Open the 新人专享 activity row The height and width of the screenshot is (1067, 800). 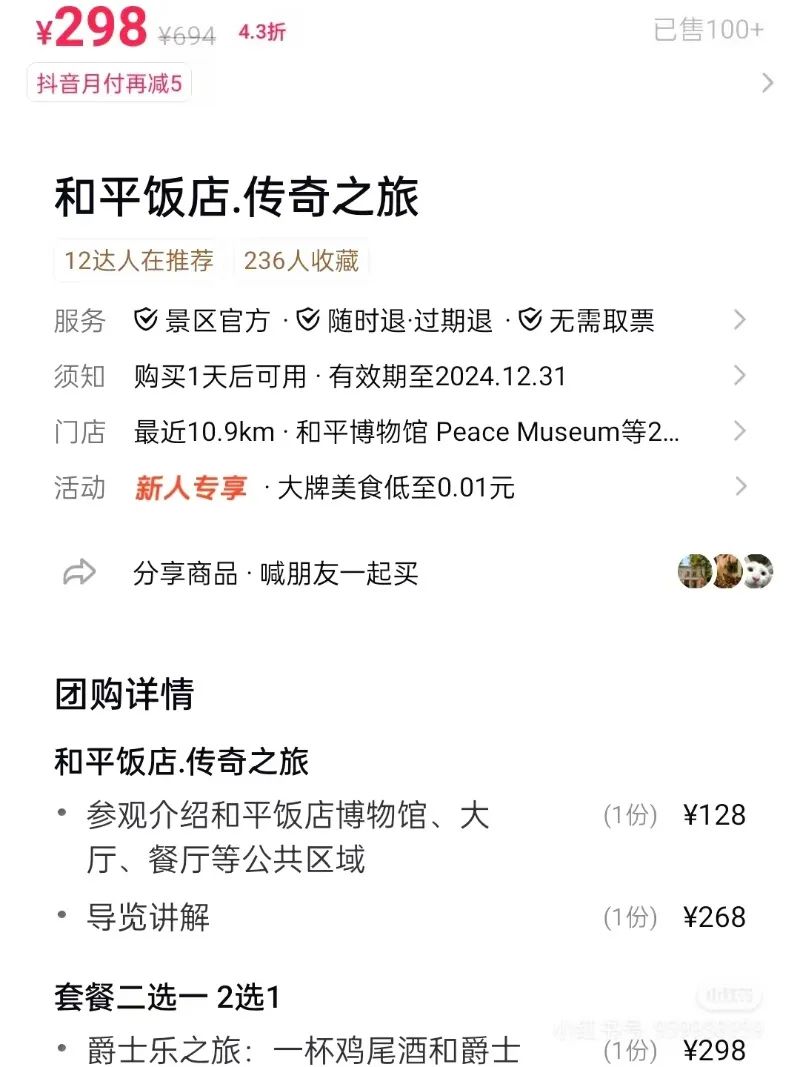[400, 488]
